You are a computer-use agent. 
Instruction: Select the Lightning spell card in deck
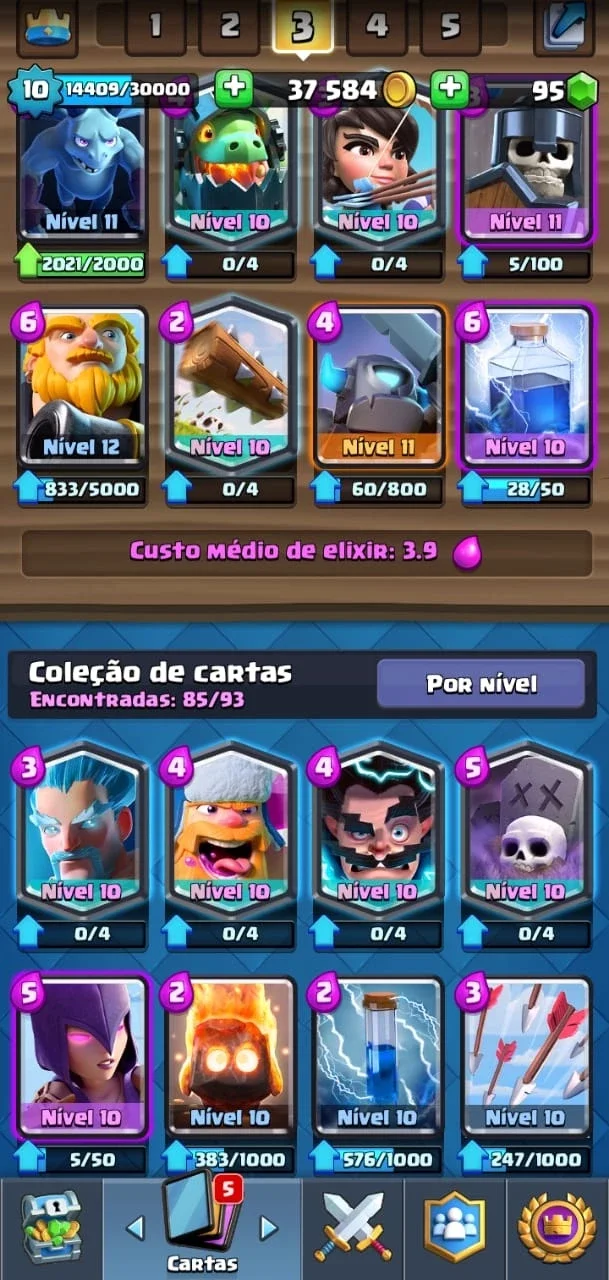click(x=527, y=388)
